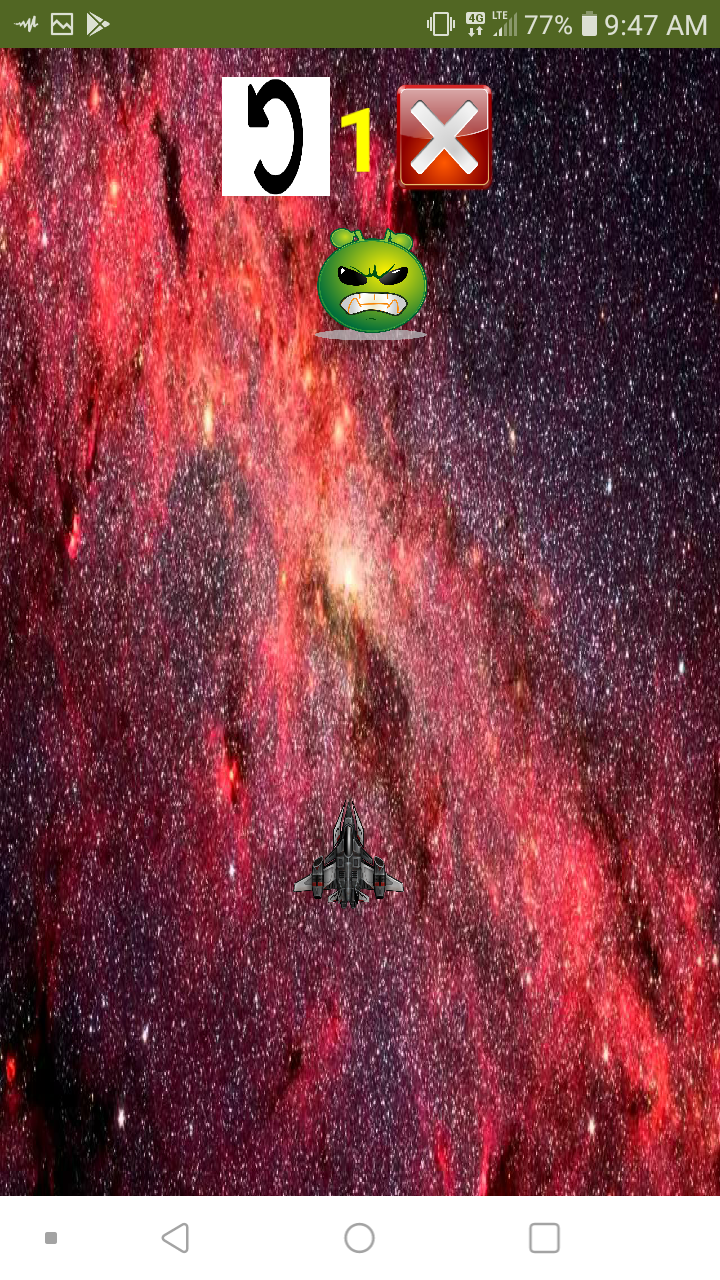Image resolution: width=720 pixels, height=1280 pixels.
Task: Tap the Play Store icon in status bar
Action: coord(97,24)
